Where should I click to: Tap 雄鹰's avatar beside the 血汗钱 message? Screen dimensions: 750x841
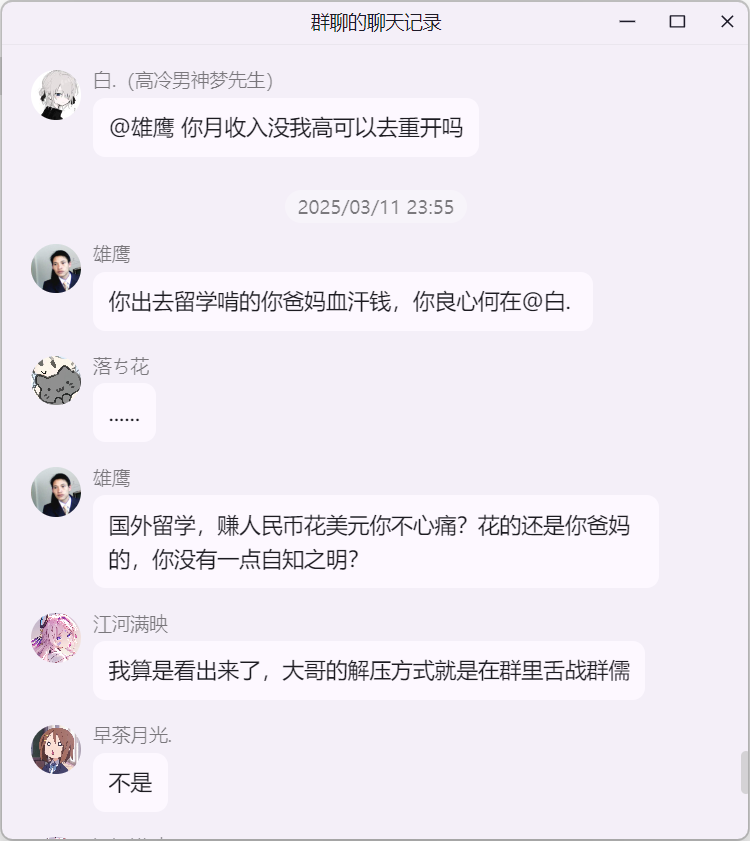click(x=56, y=268)
